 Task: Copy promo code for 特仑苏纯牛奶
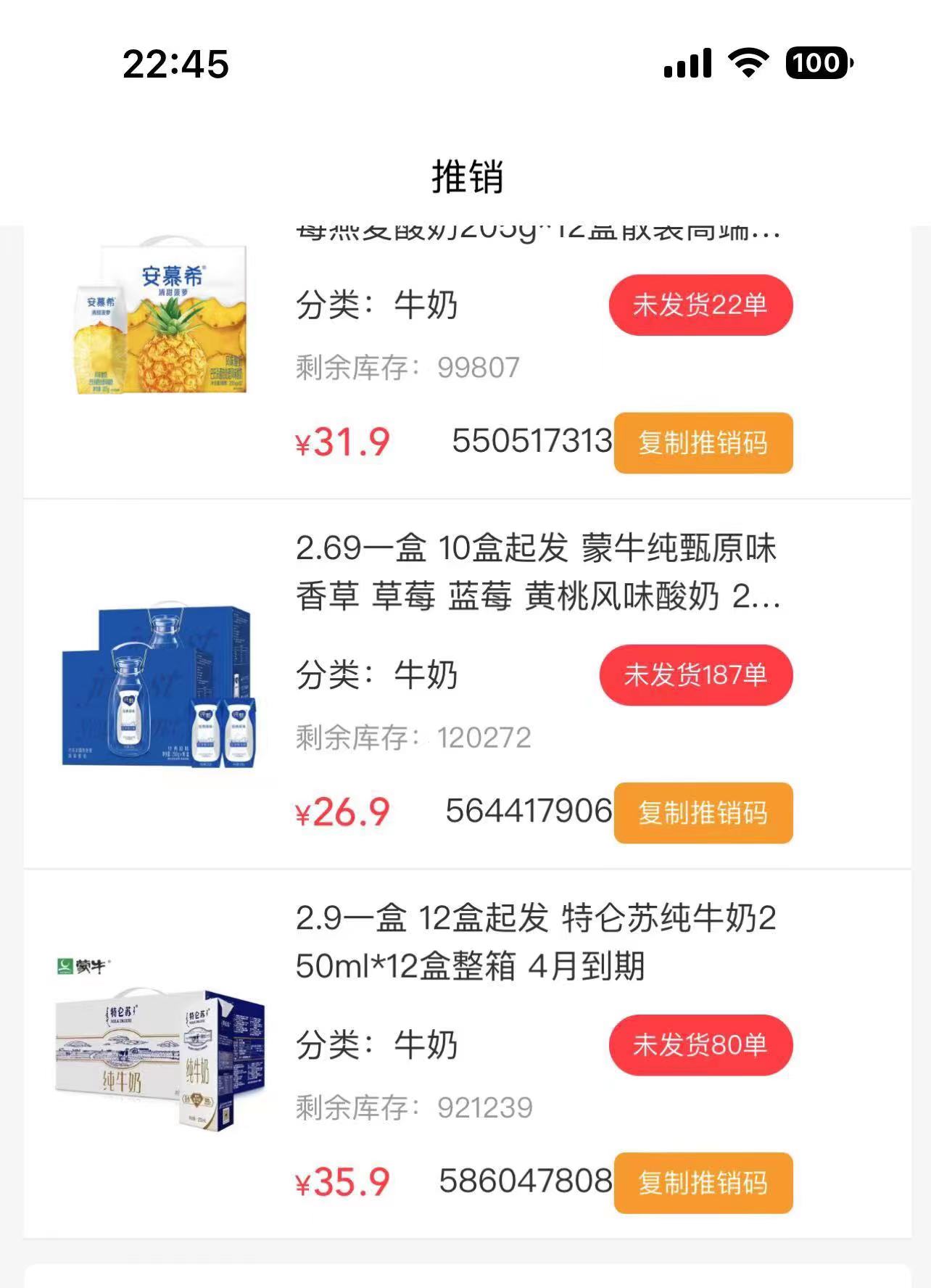[x=703, y=1182]
